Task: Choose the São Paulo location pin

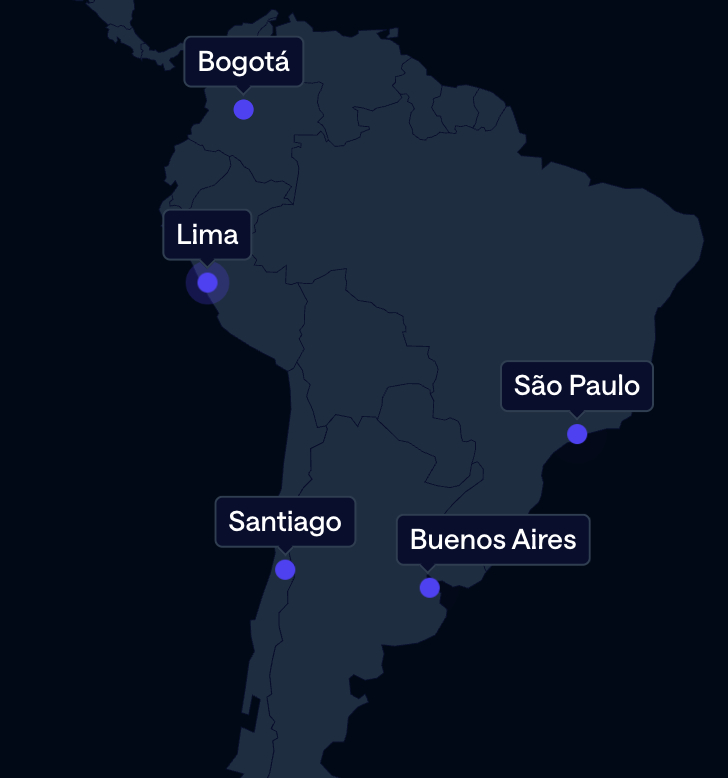Action: [x=577, y=434]
